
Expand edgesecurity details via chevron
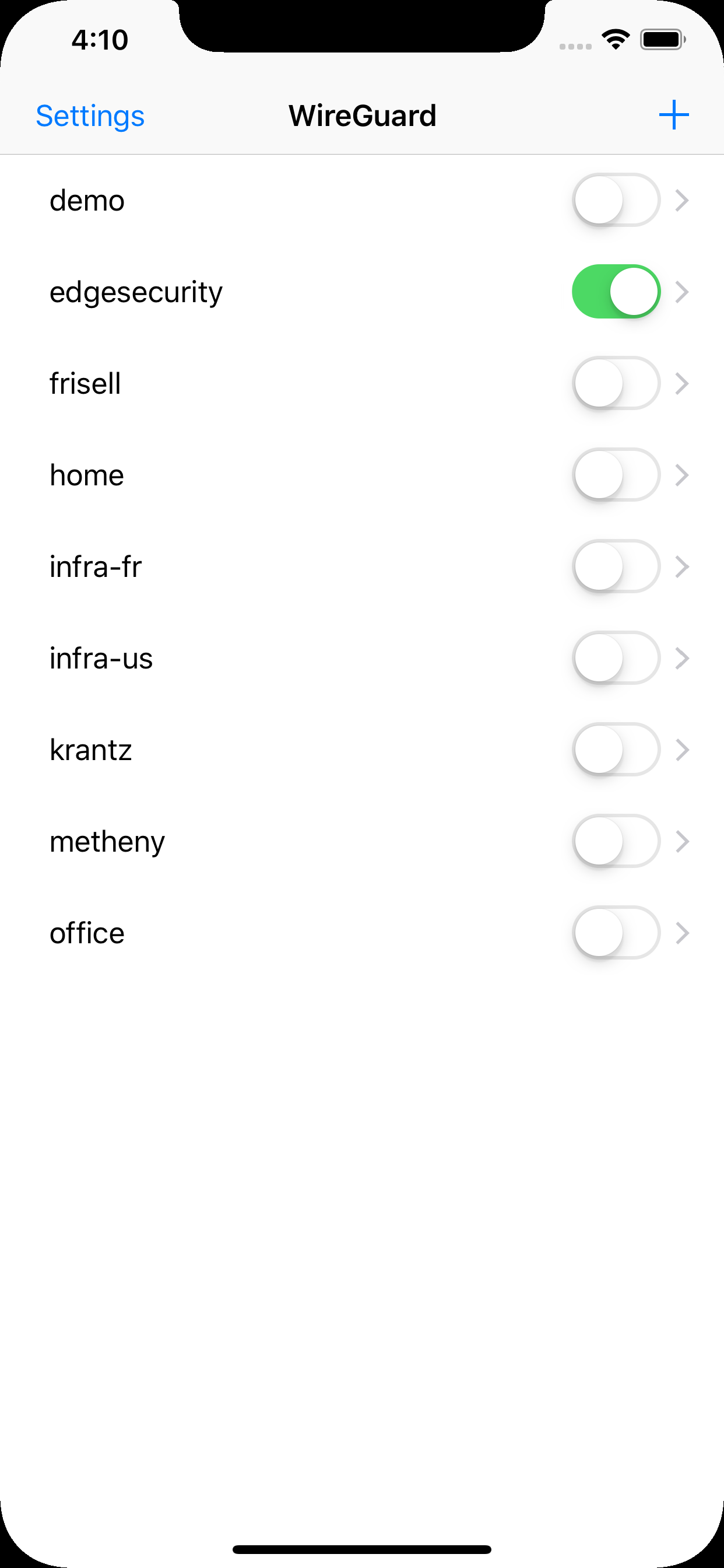683,292
